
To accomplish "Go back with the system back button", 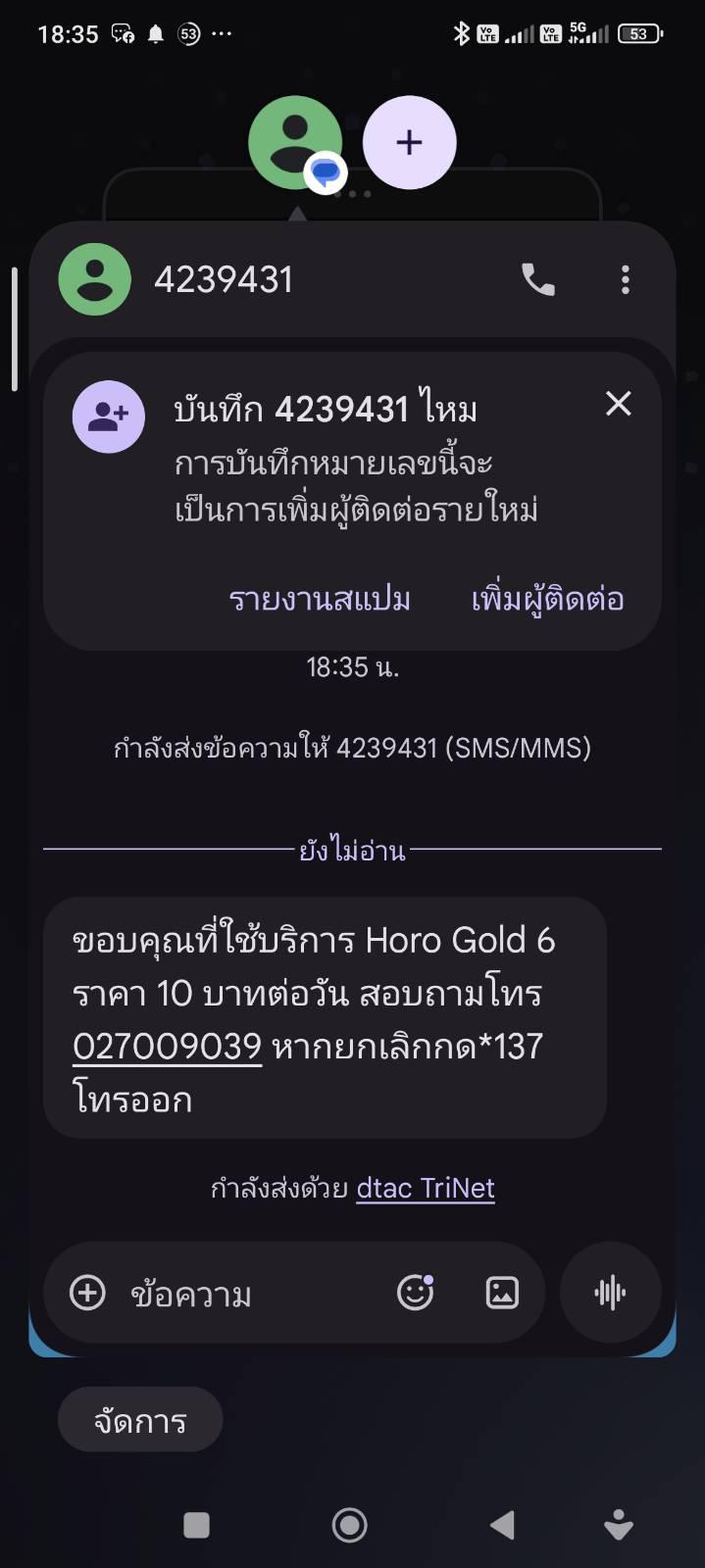I will (503, 1525).
